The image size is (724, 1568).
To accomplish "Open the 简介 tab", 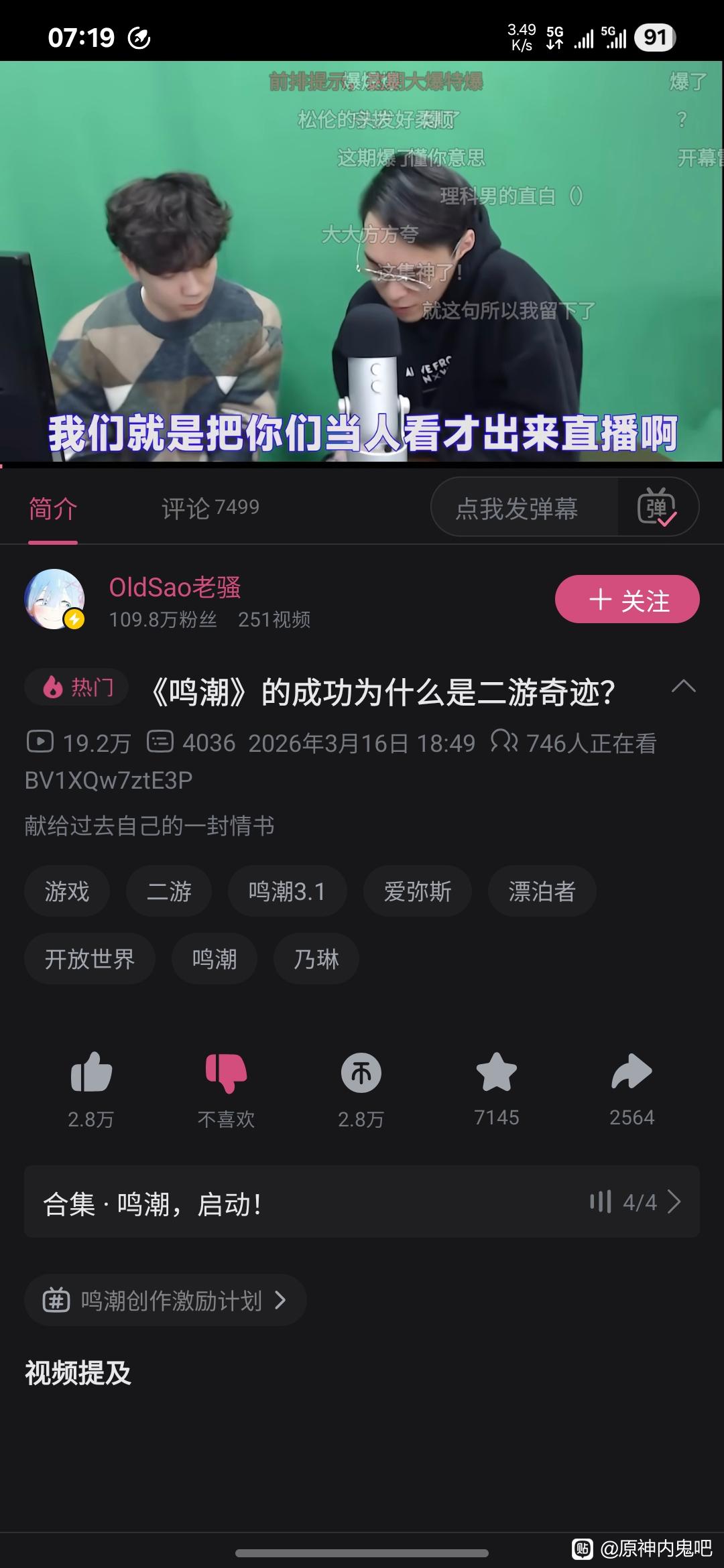I will [x=53, y=509].
